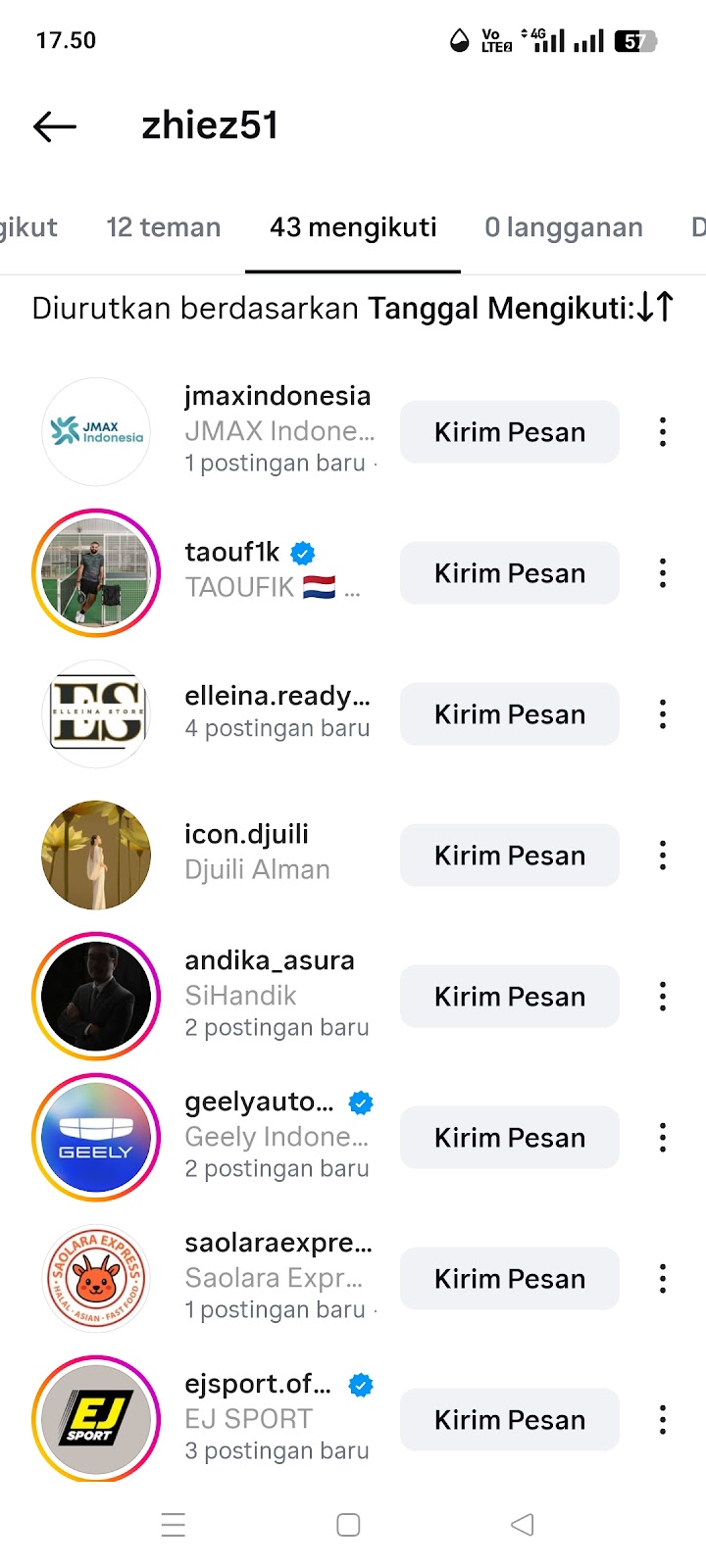
Task: Go back using the arrow beside zhiez51
Action: (55, 125)
